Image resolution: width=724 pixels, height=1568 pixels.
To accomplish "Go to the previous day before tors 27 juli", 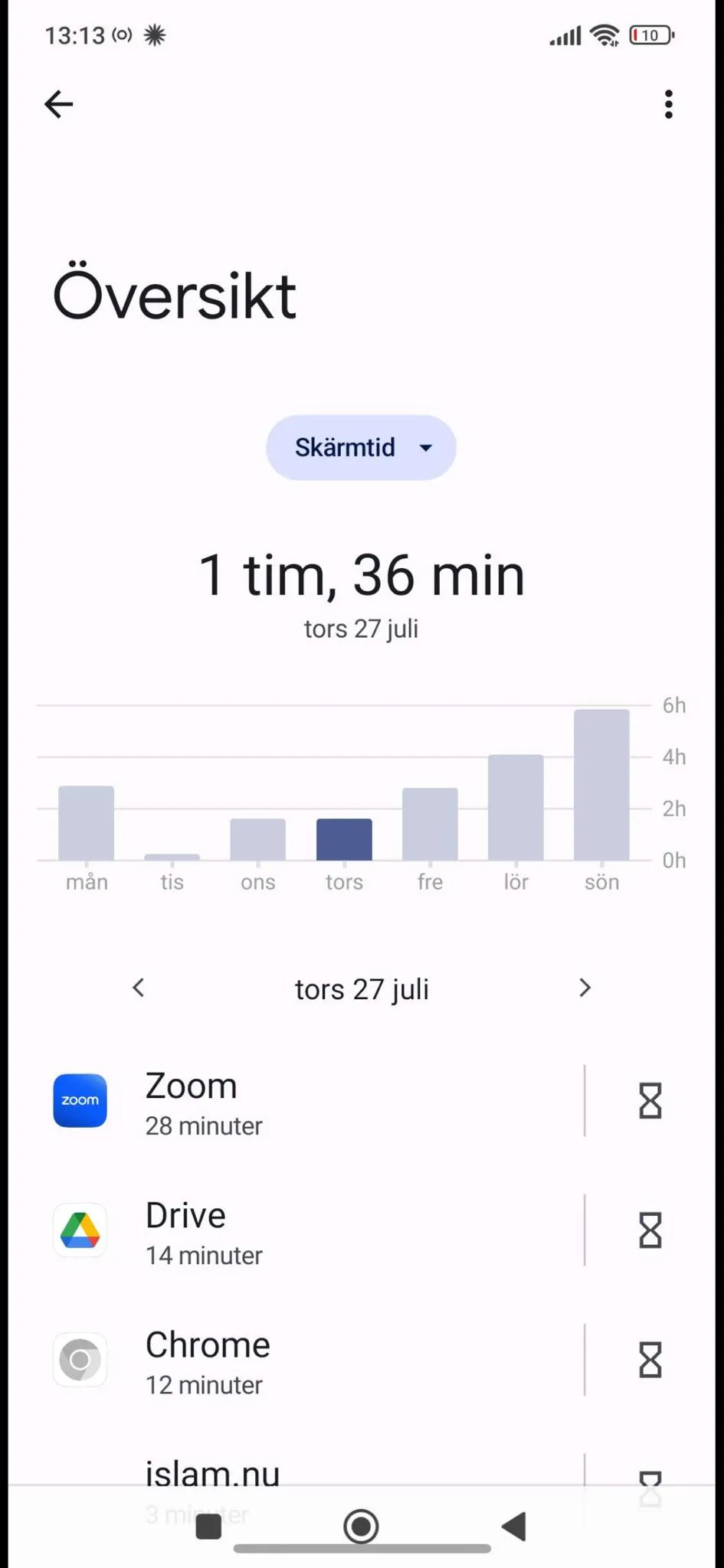I will [139, 988].
